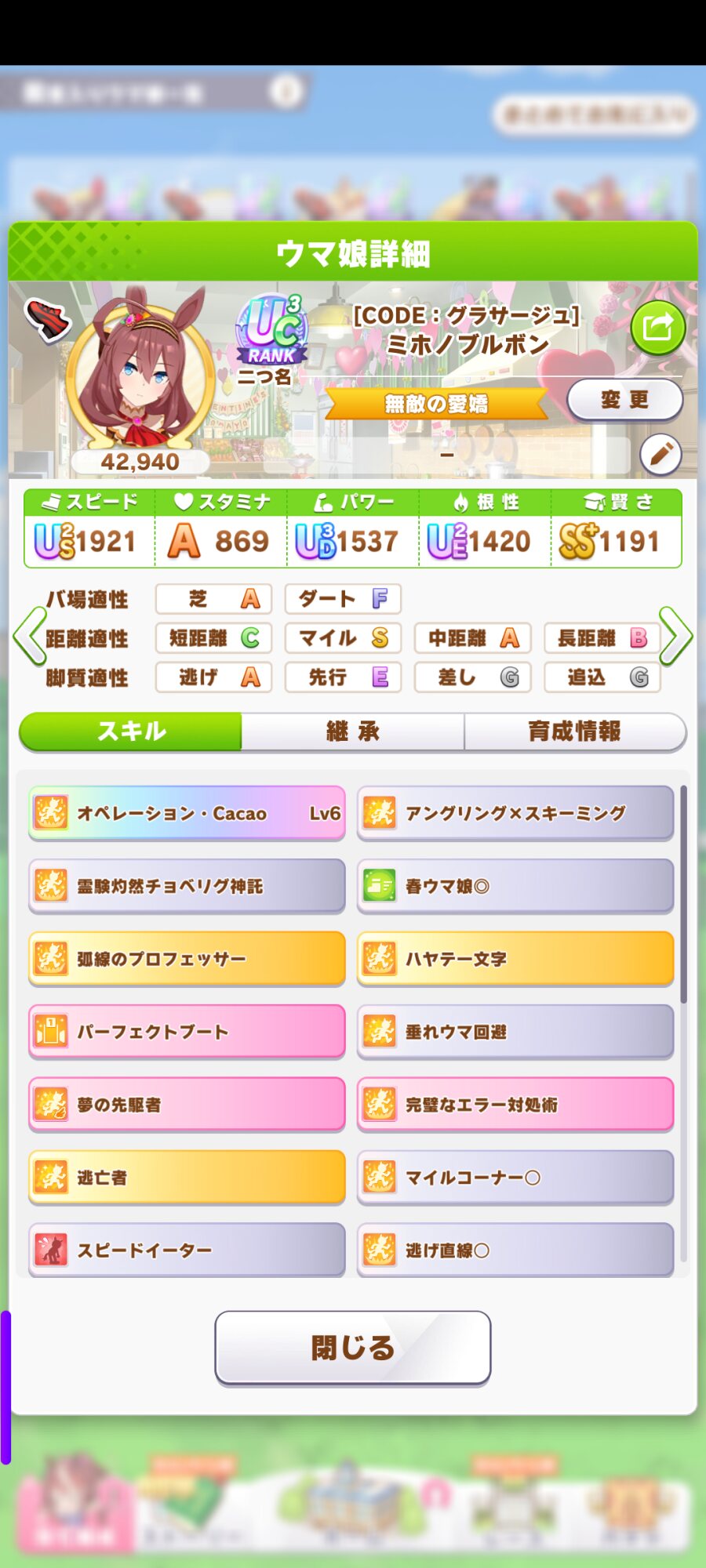
Task: Select the スキル tab
Action: [x=131, y=731]
